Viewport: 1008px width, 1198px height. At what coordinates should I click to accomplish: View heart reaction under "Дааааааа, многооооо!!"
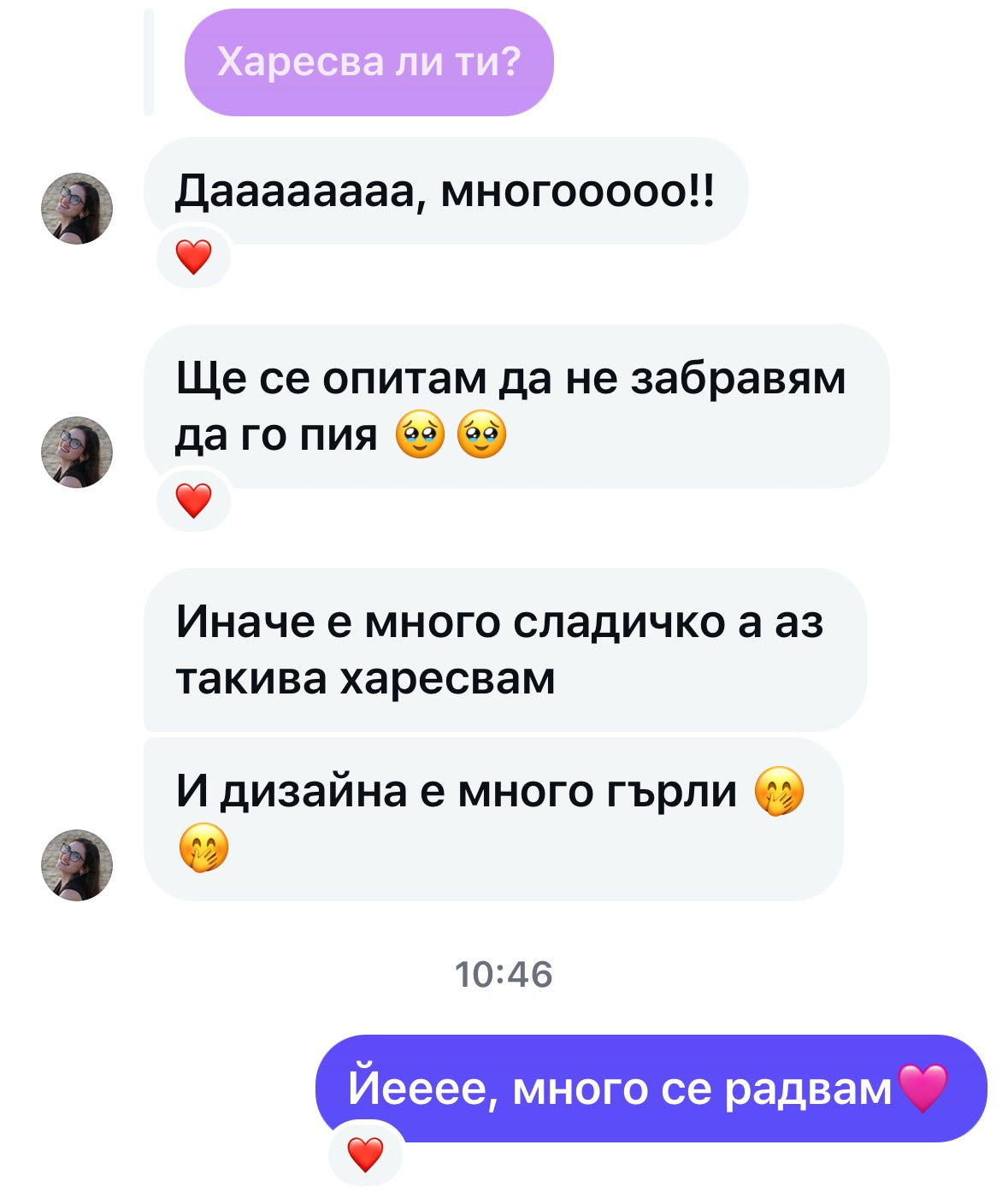tap(193, 257)
